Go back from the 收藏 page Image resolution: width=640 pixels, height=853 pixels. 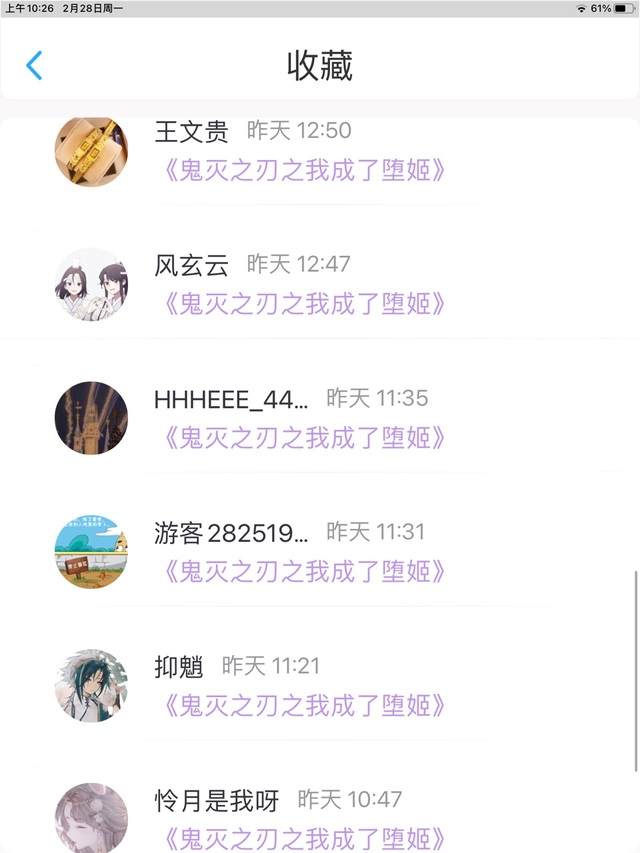[34, 66]
